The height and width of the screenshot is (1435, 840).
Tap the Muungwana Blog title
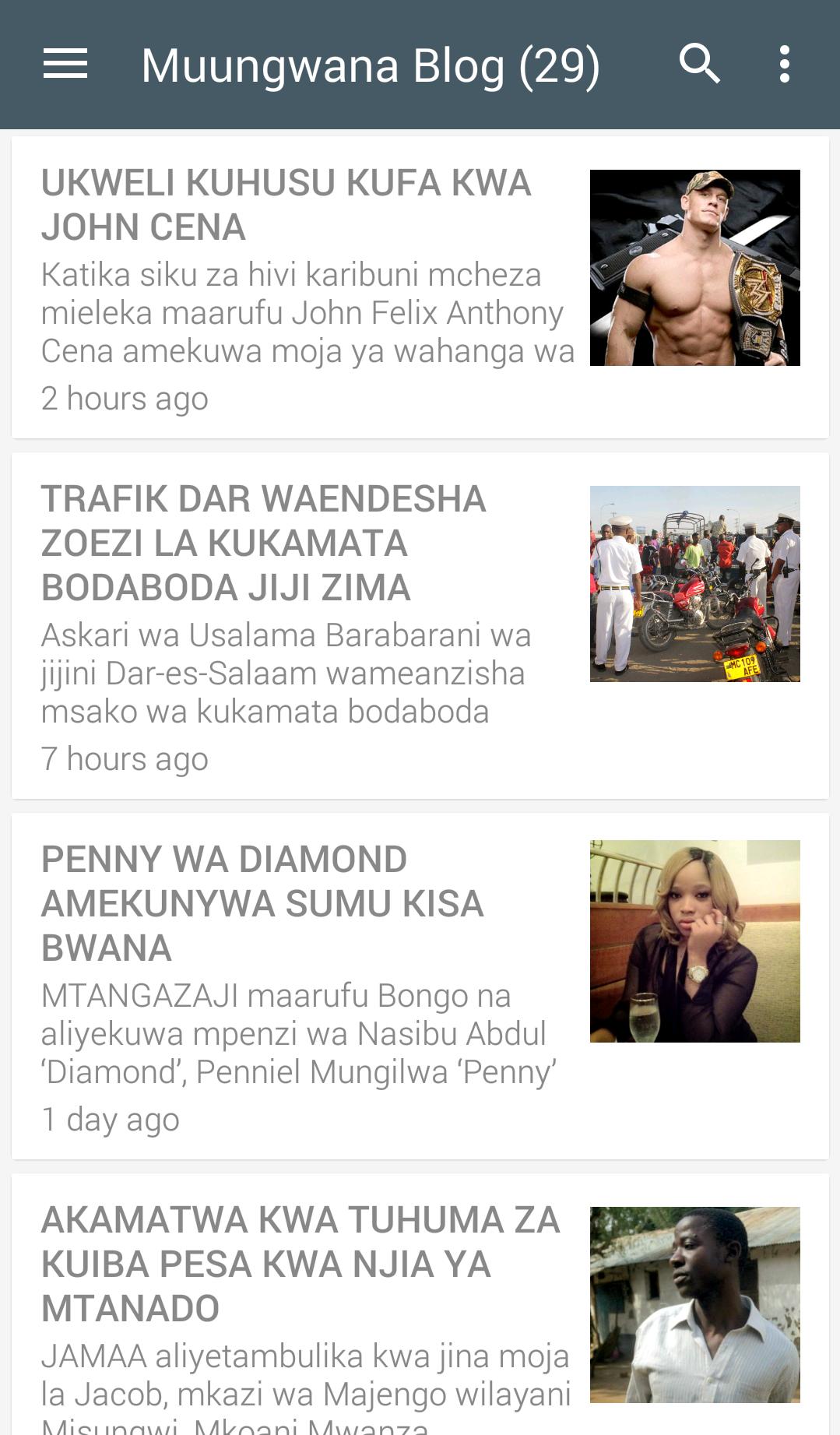coord(370,65)
